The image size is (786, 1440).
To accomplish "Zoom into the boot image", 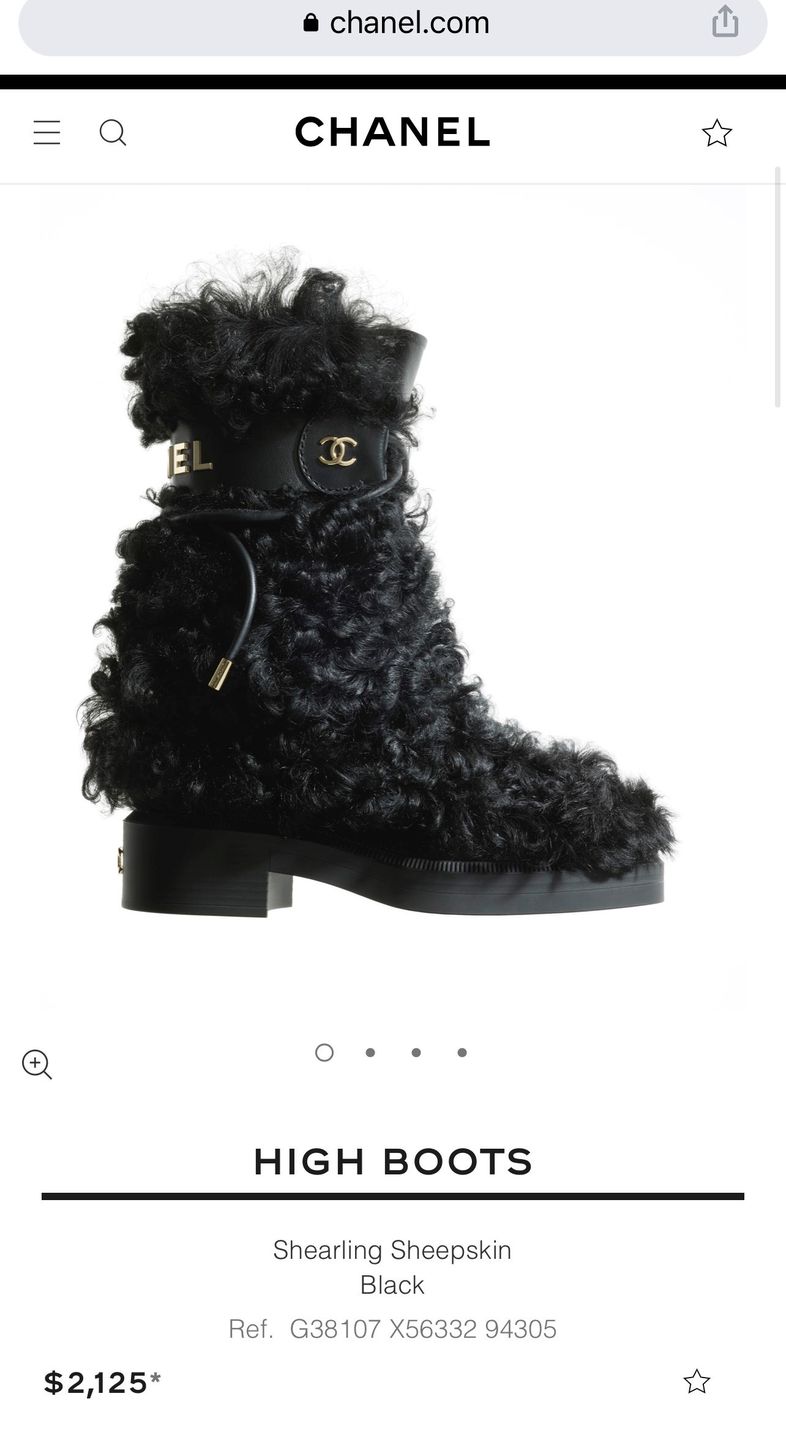I will pos(37,1064).
